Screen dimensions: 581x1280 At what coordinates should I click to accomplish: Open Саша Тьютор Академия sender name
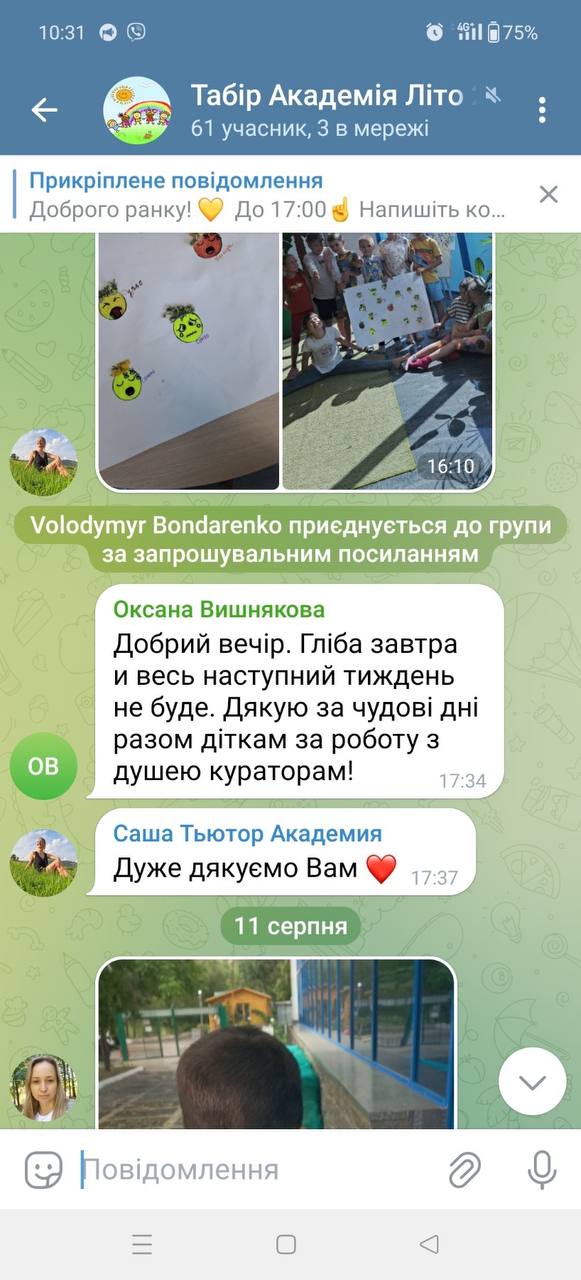click(x=247, y=834)
